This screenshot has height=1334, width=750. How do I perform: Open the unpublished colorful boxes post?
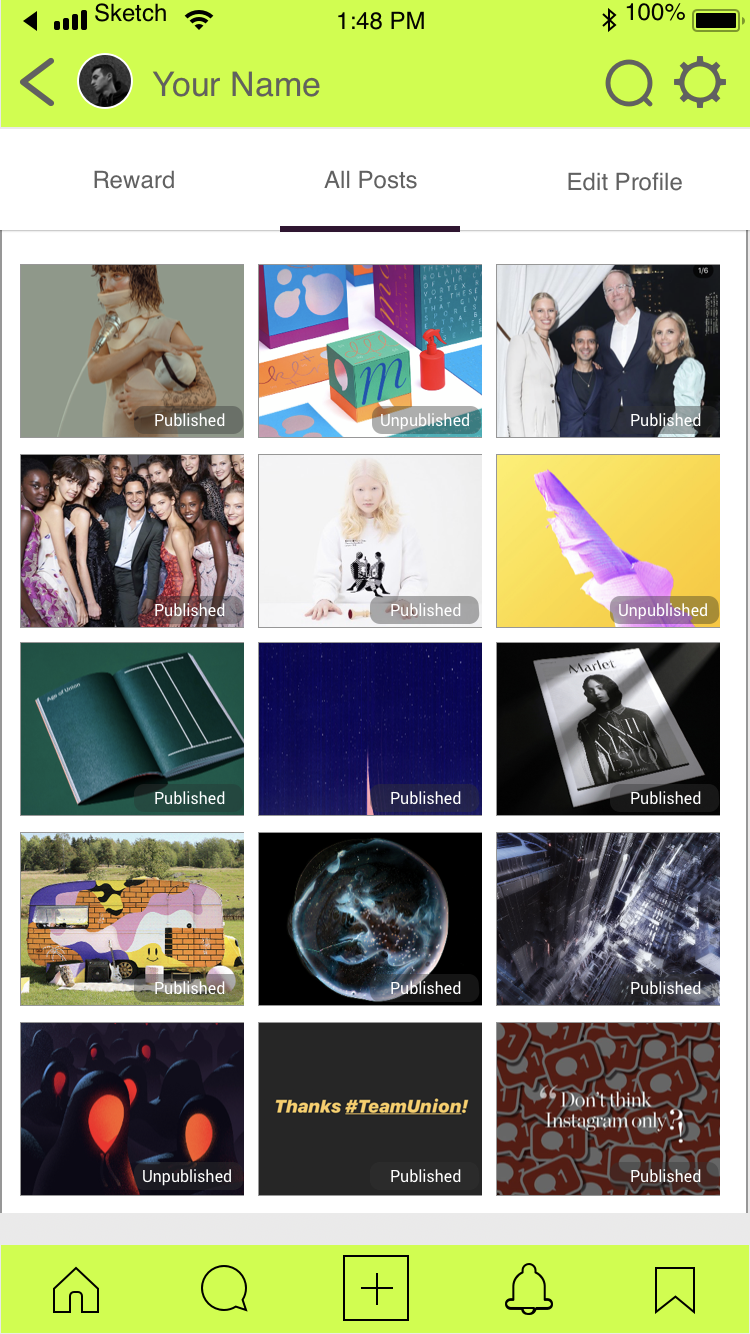[x=370, y=351]
